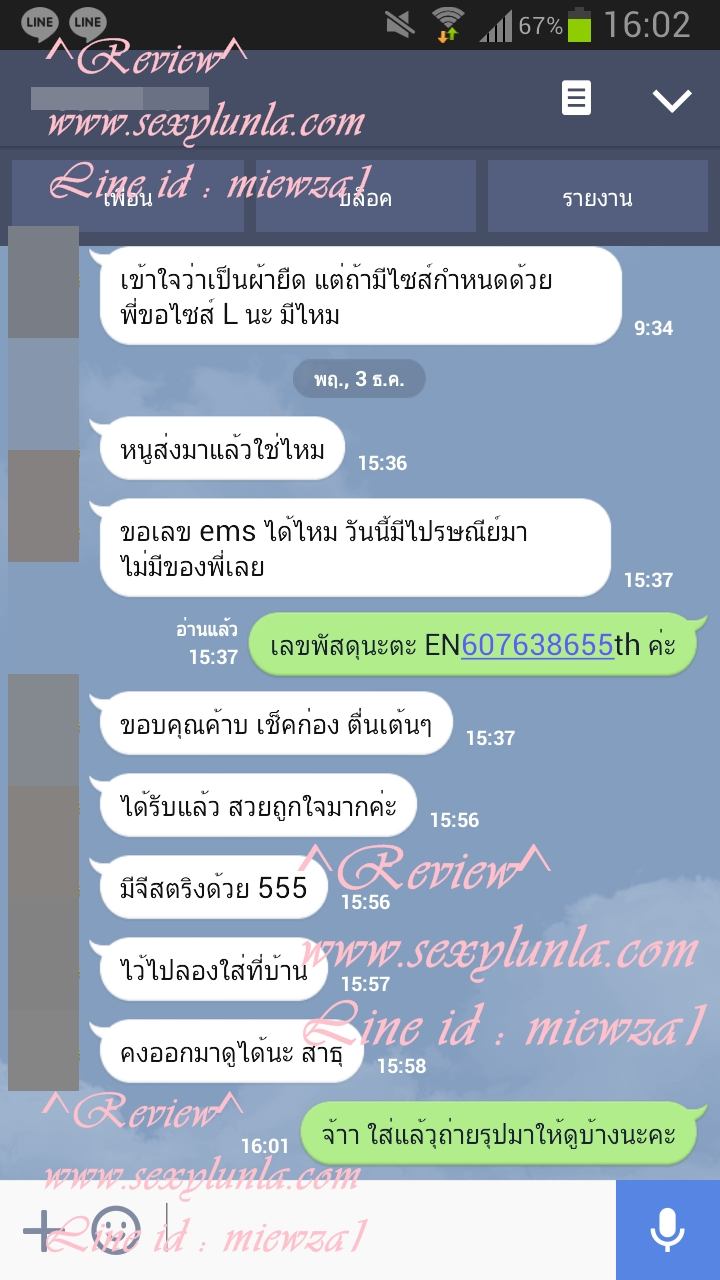
Task: Block this contact with บล็อค
Action: tap(365, 197)
